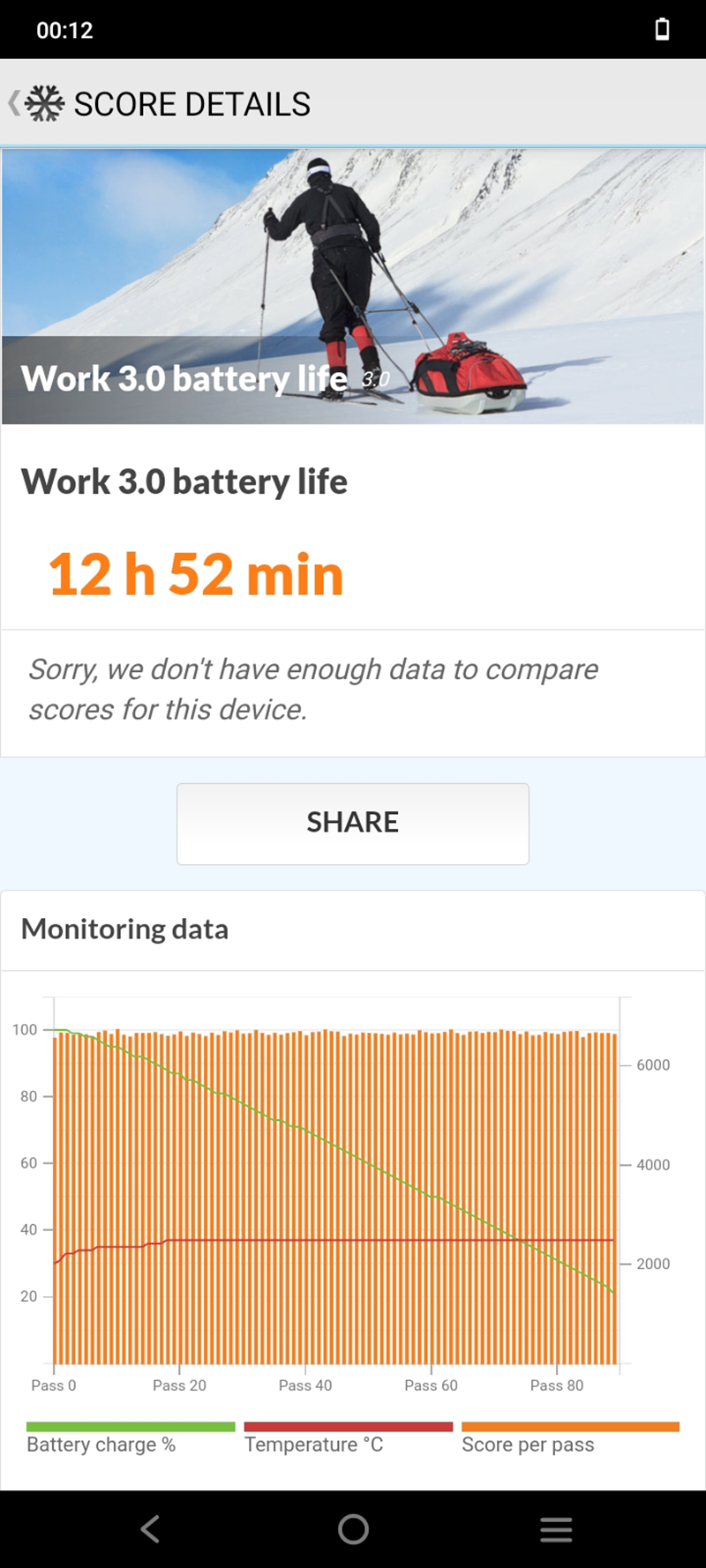Screen dimensions: 706x1568
Task: Go to the home screen
Action: pos(353,1529)
